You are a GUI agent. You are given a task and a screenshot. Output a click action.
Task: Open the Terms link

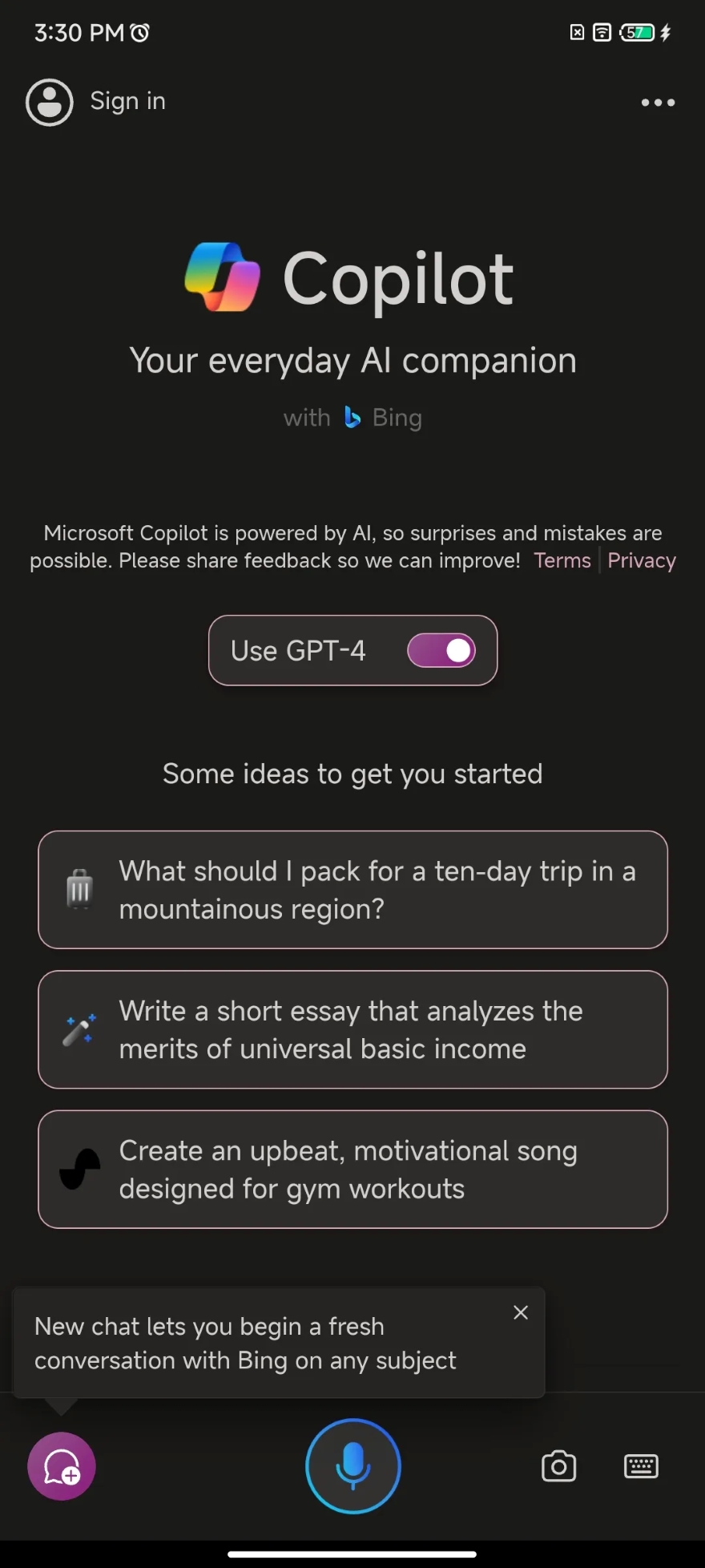562,560
